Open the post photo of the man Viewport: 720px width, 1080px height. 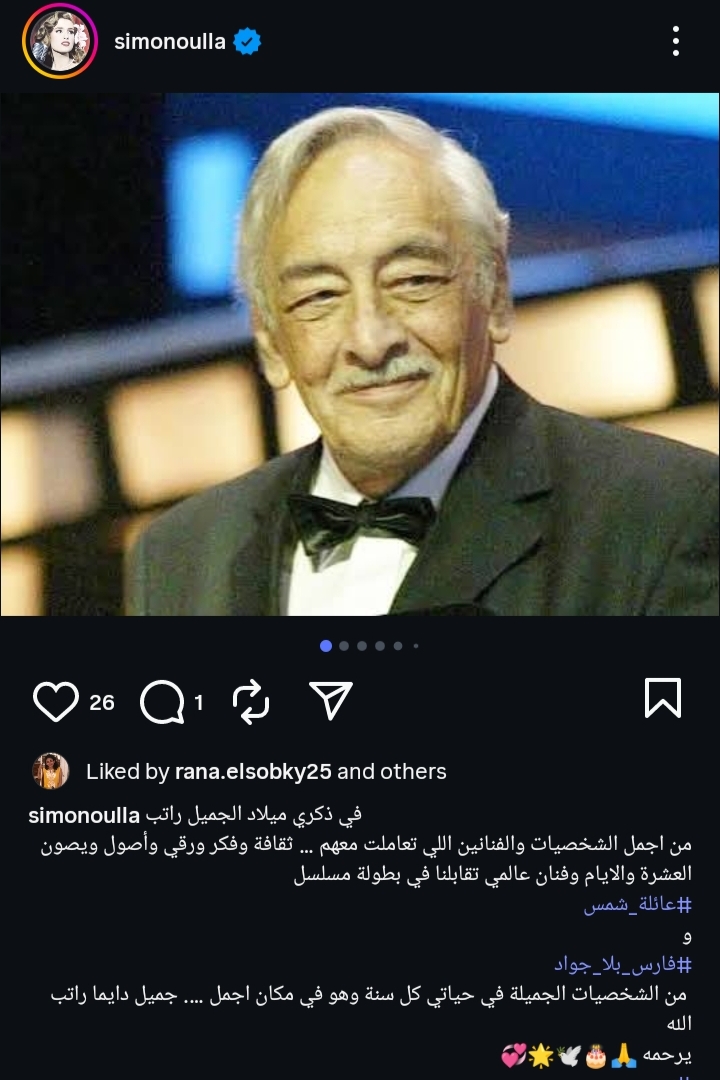[x=360, y=355]
